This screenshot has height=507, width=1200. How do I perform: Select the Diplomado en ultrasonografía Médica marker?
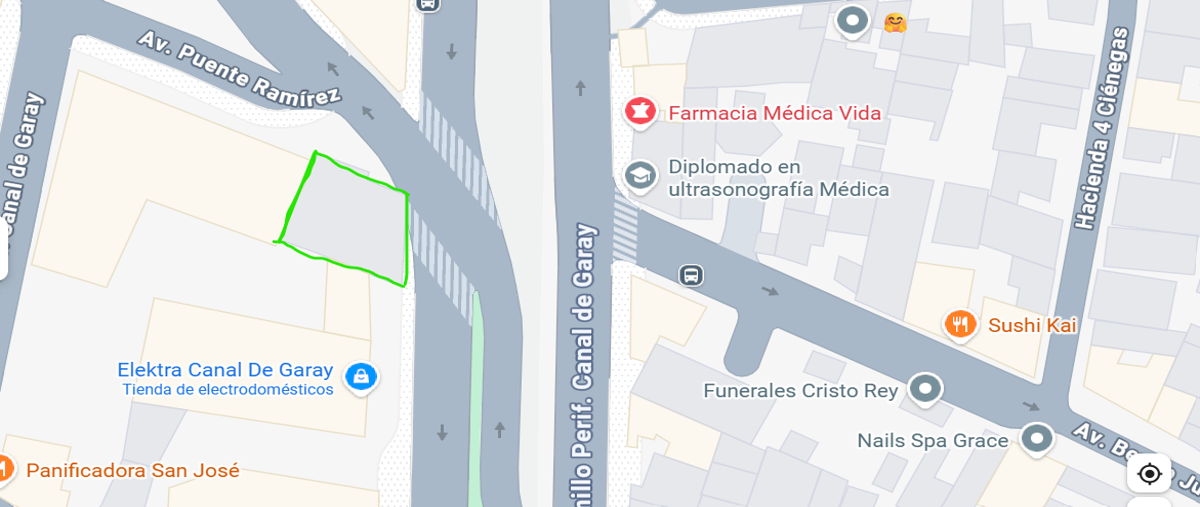click(640, 176)
